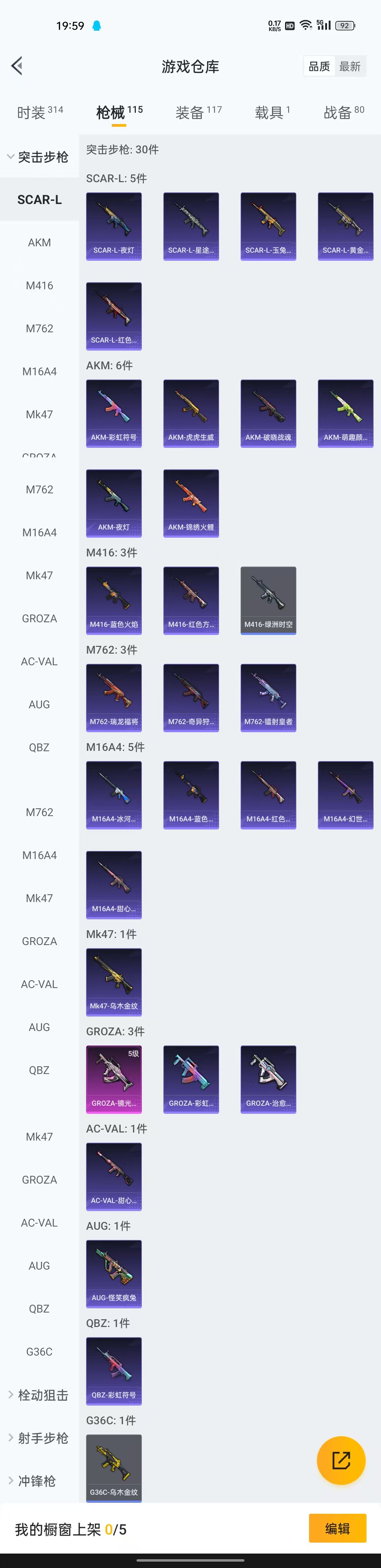Open the M416-绿洲时空 skin
This screenshot has width=381, height=1568.
click(x=268, y=600)
